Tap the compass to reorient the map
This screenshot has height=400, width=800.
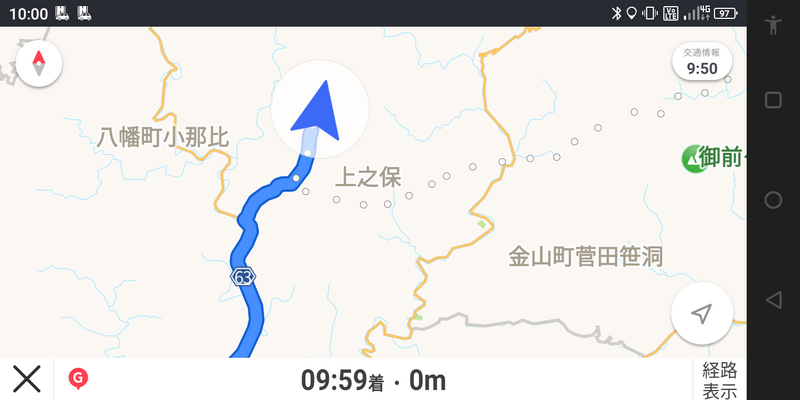pyautogui.click(x=39, y=63)
